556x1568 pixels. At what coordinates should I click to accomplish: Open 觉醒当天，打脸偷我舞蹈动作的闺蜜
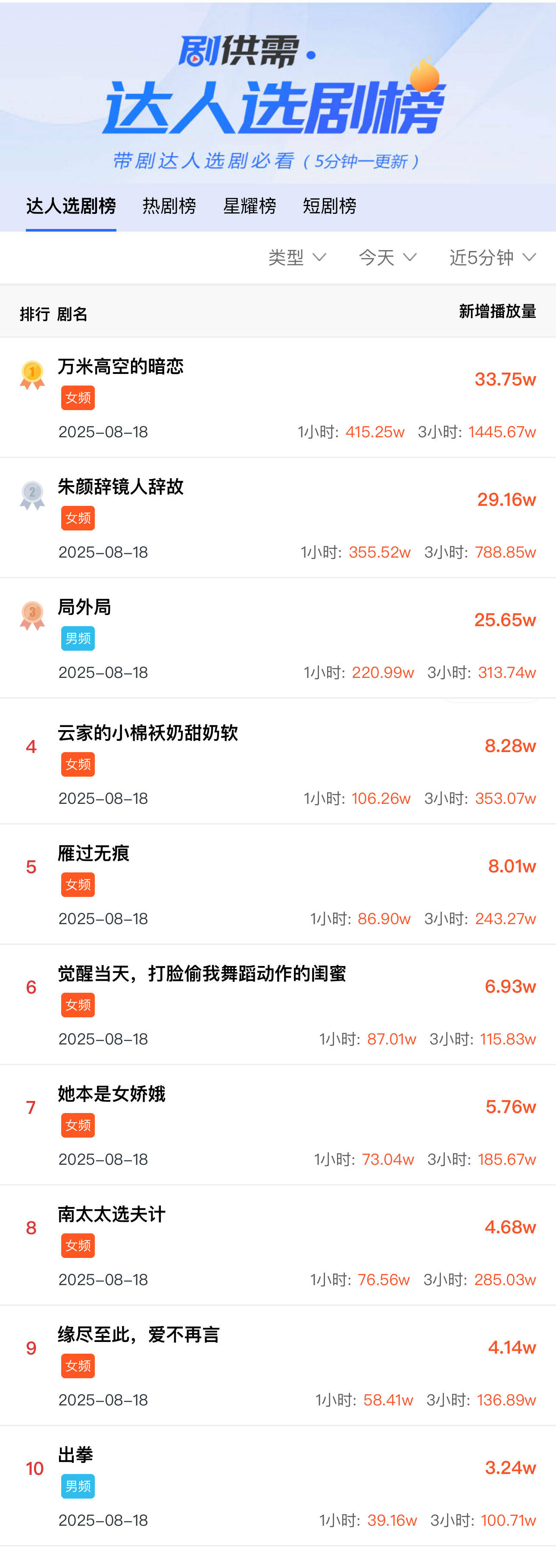tap(201, 973)
